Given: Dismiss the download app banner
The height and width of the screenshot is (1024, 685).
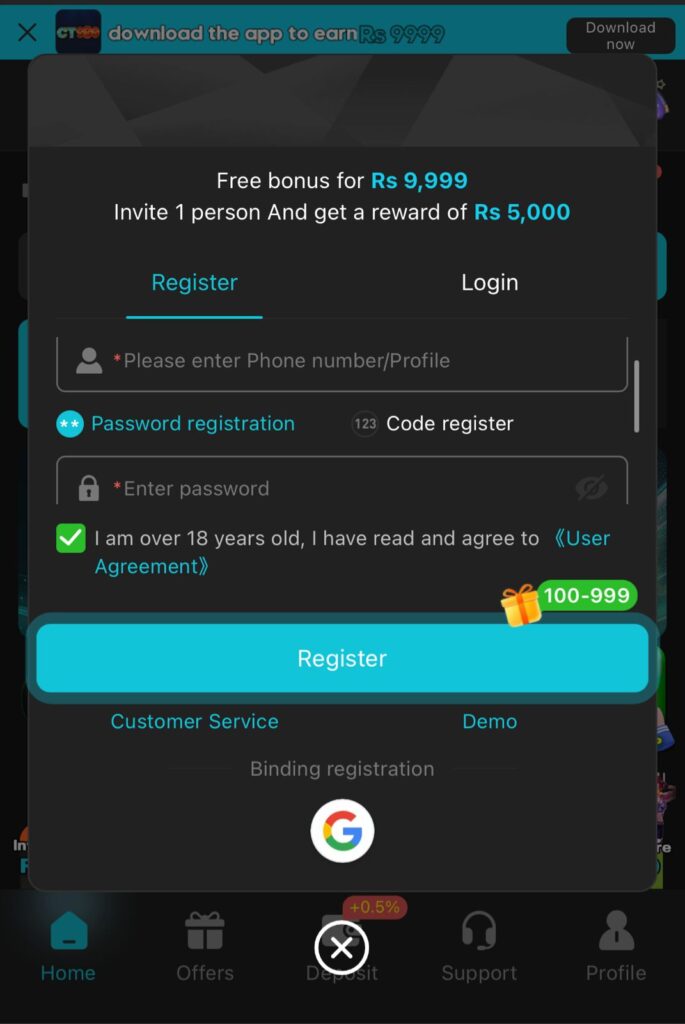Looking at the screenshot, I should point(27,33).
